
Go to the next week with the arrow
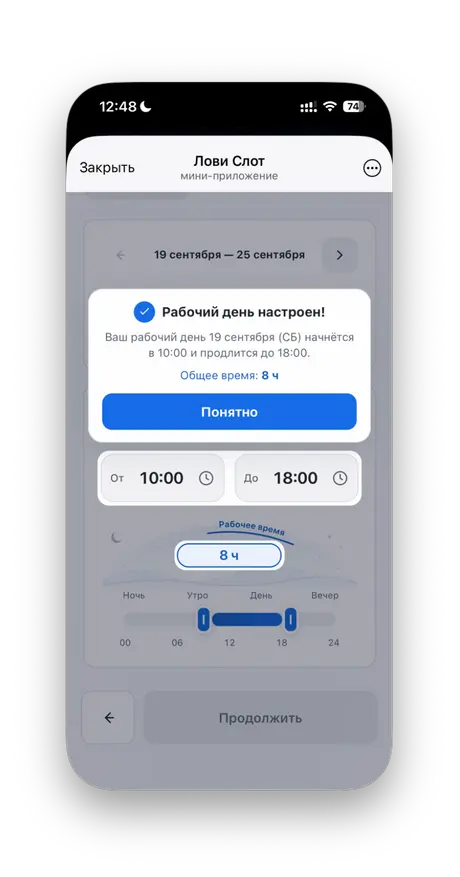340,255
